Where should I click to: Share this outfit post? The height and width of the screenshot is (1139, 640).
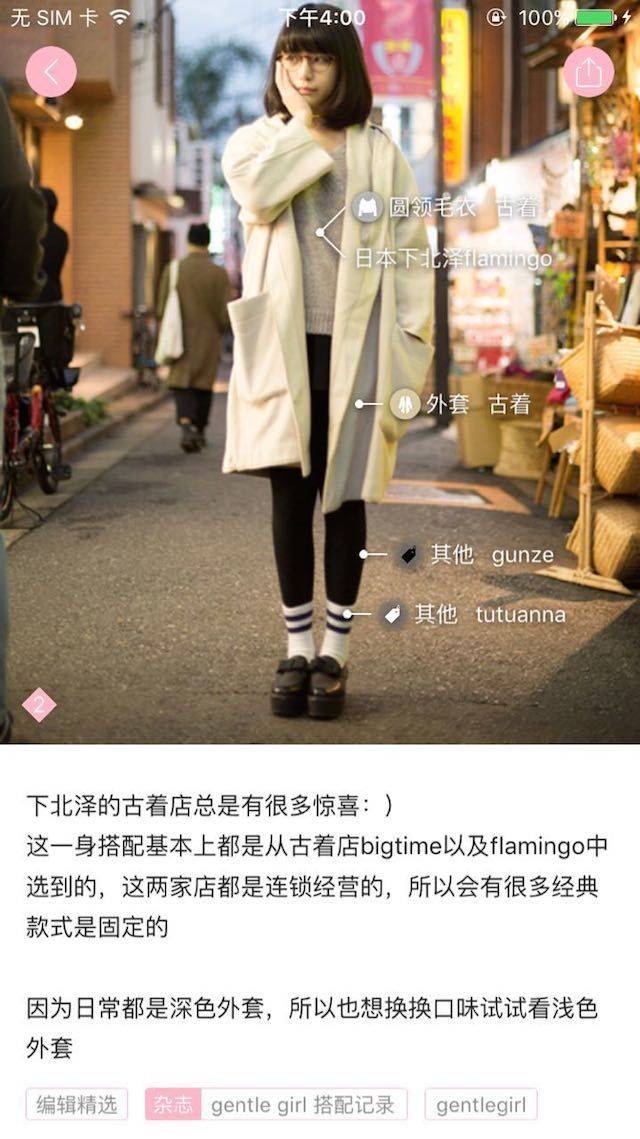click(588, 72)
